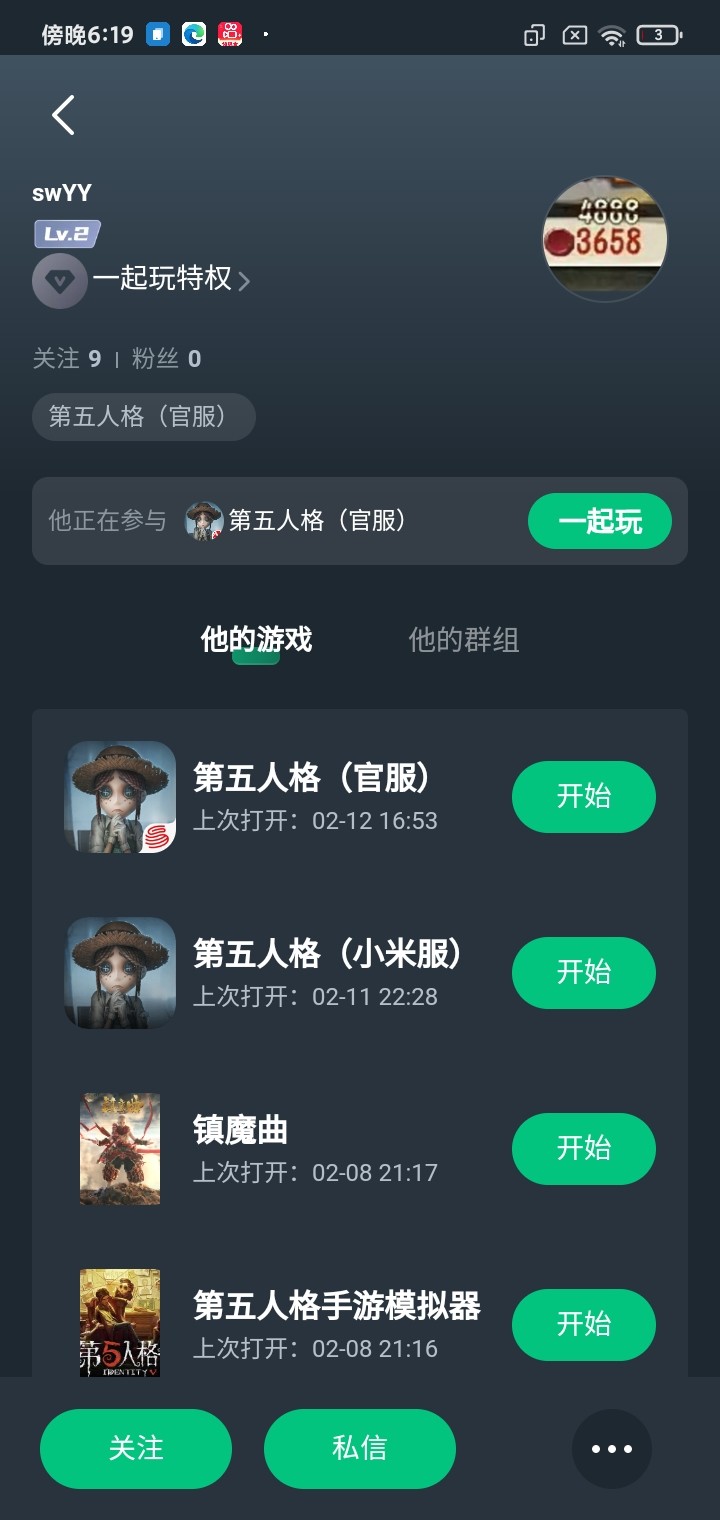Screen dimensions: 720x1520
Task: Go back using the top arrow
Action: (x=63, y=115)
